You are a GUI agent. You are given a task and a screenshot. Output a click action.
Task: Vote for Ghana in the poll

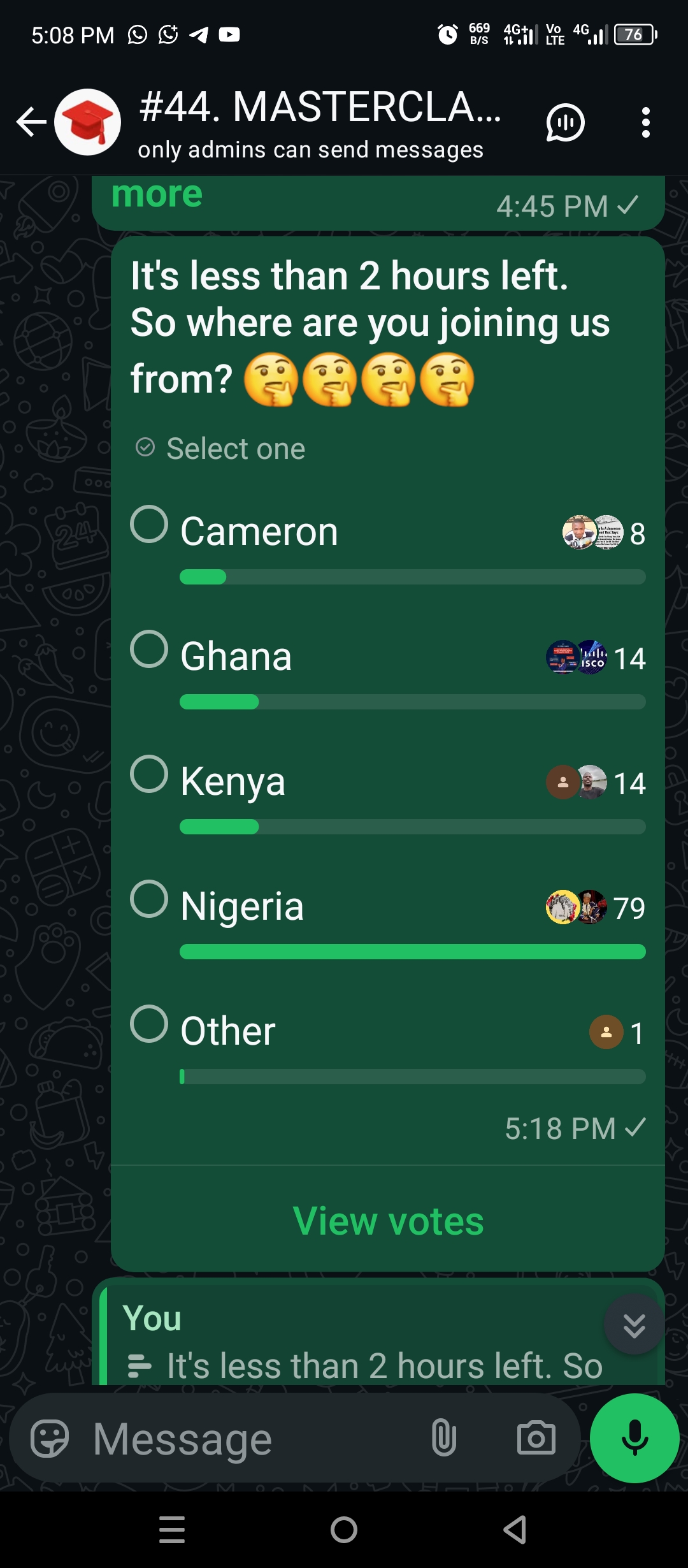(149, 650)
